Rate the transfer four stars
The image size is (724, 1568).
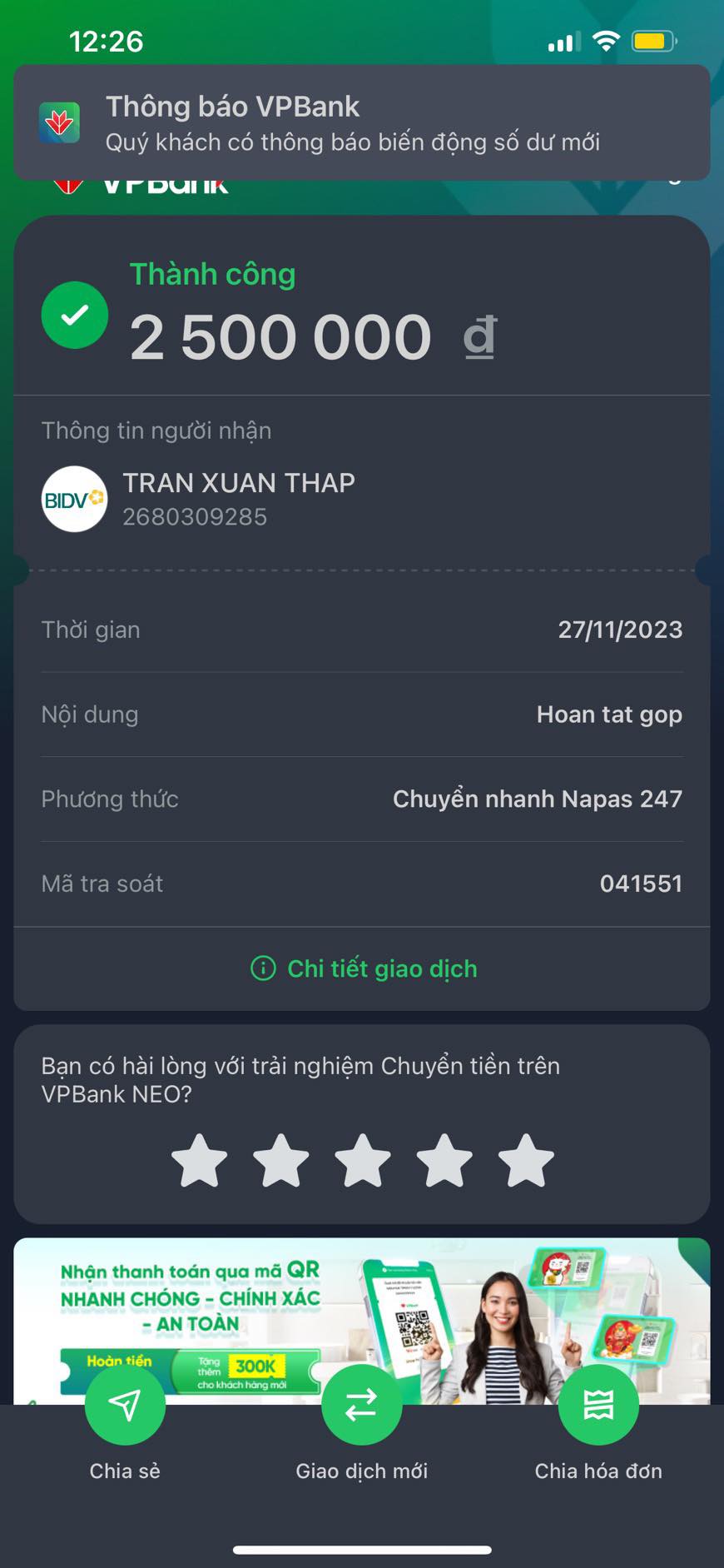click(444, 1160)
